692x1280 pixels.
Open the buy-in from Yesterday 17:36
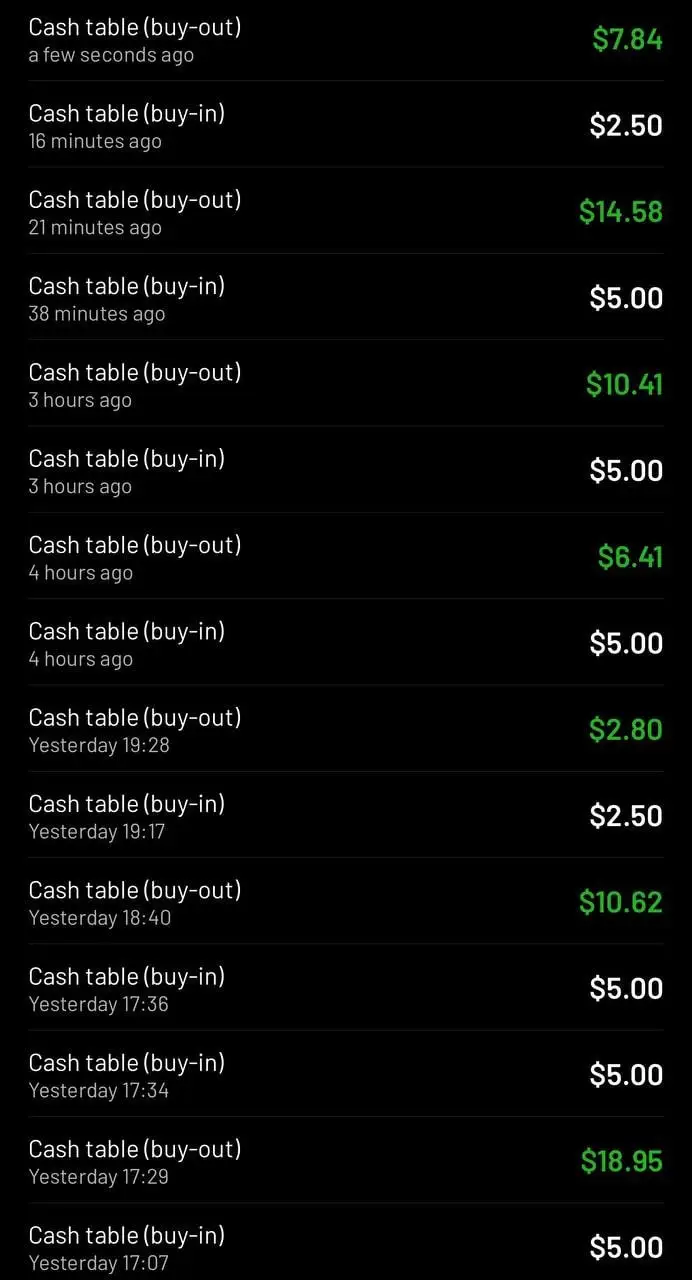(x=346, y=987)
